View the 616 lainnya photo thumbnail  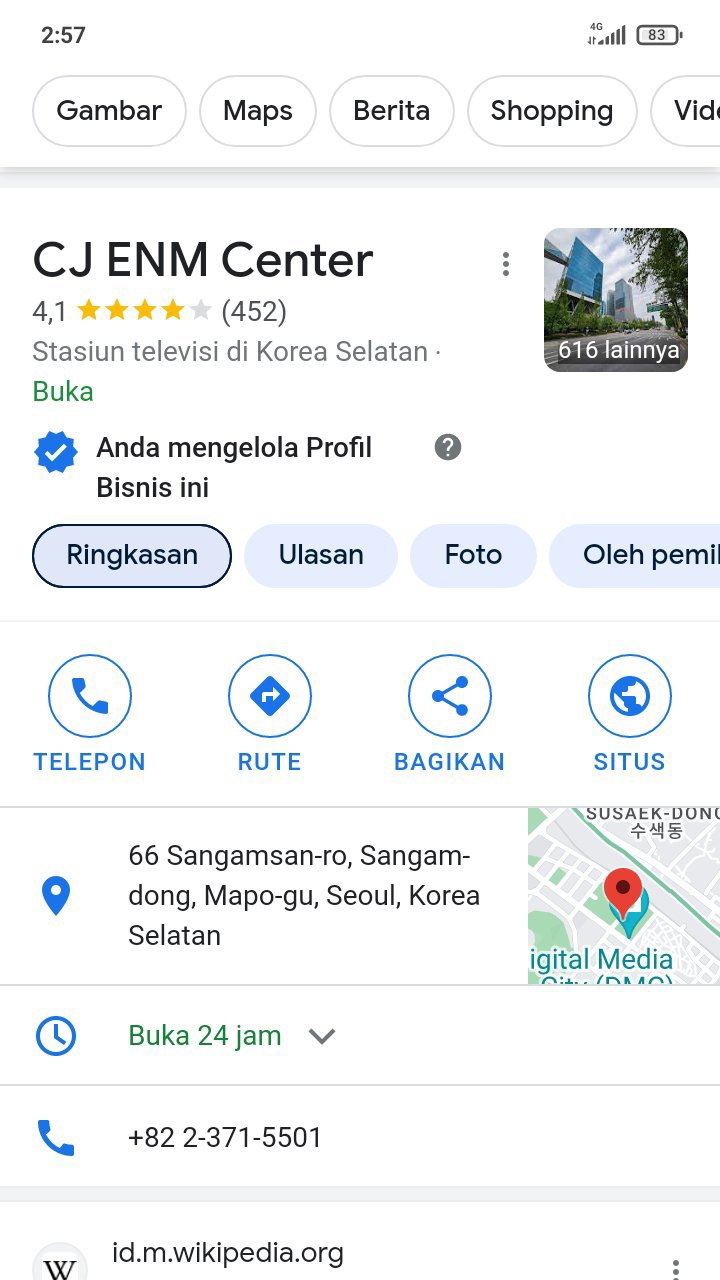(x=616, y=300)
